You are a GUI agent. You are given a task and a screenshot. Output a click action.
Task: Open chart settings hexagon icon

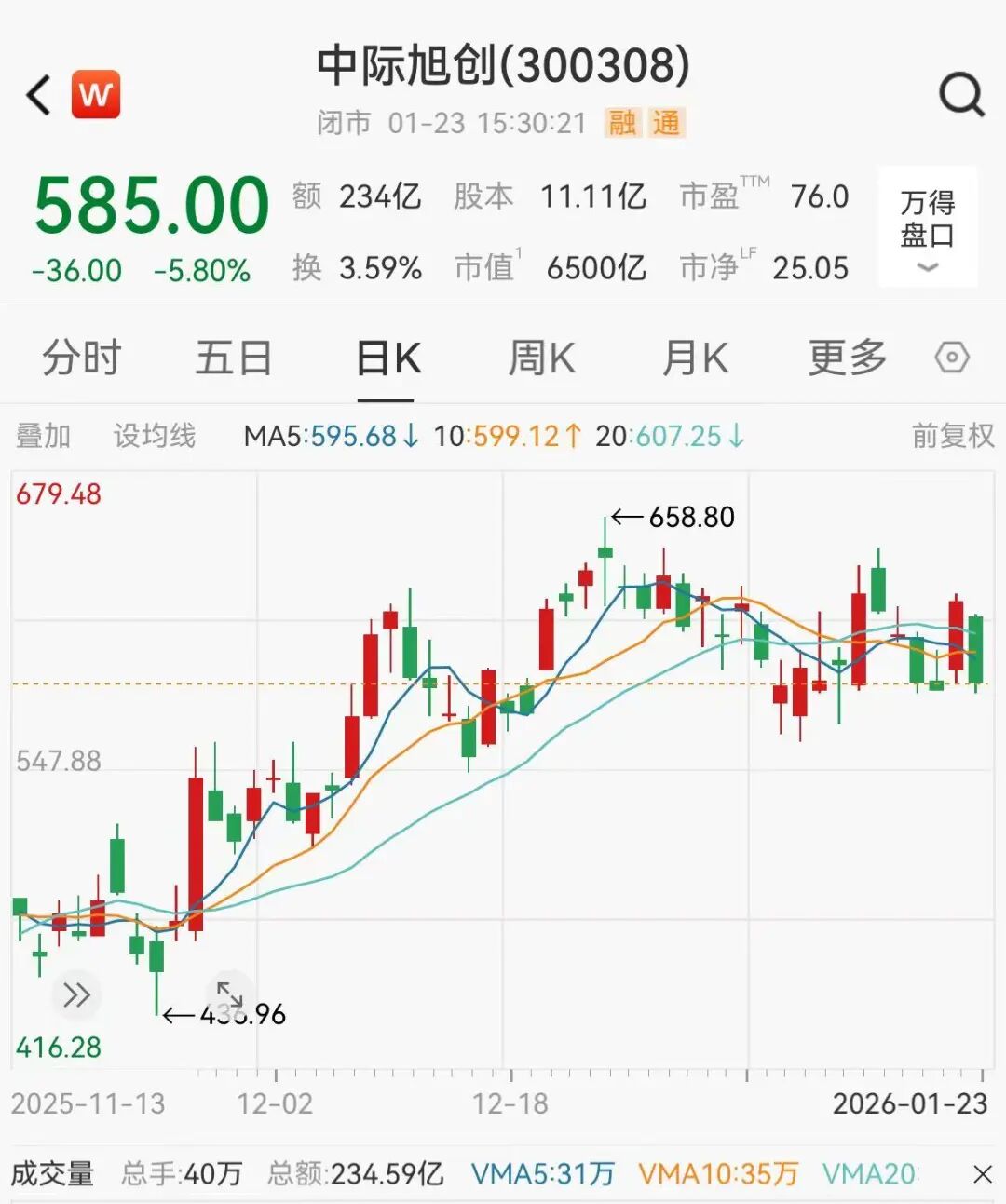952,358
